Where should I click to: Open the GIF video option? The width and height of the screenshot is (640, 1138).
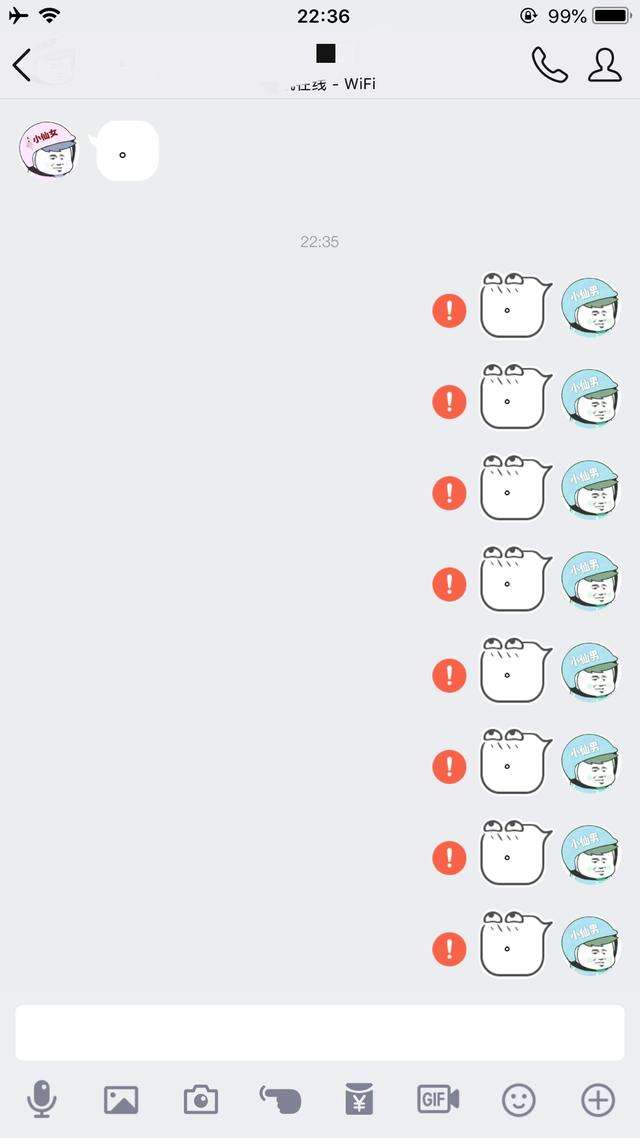[438, 1100]
